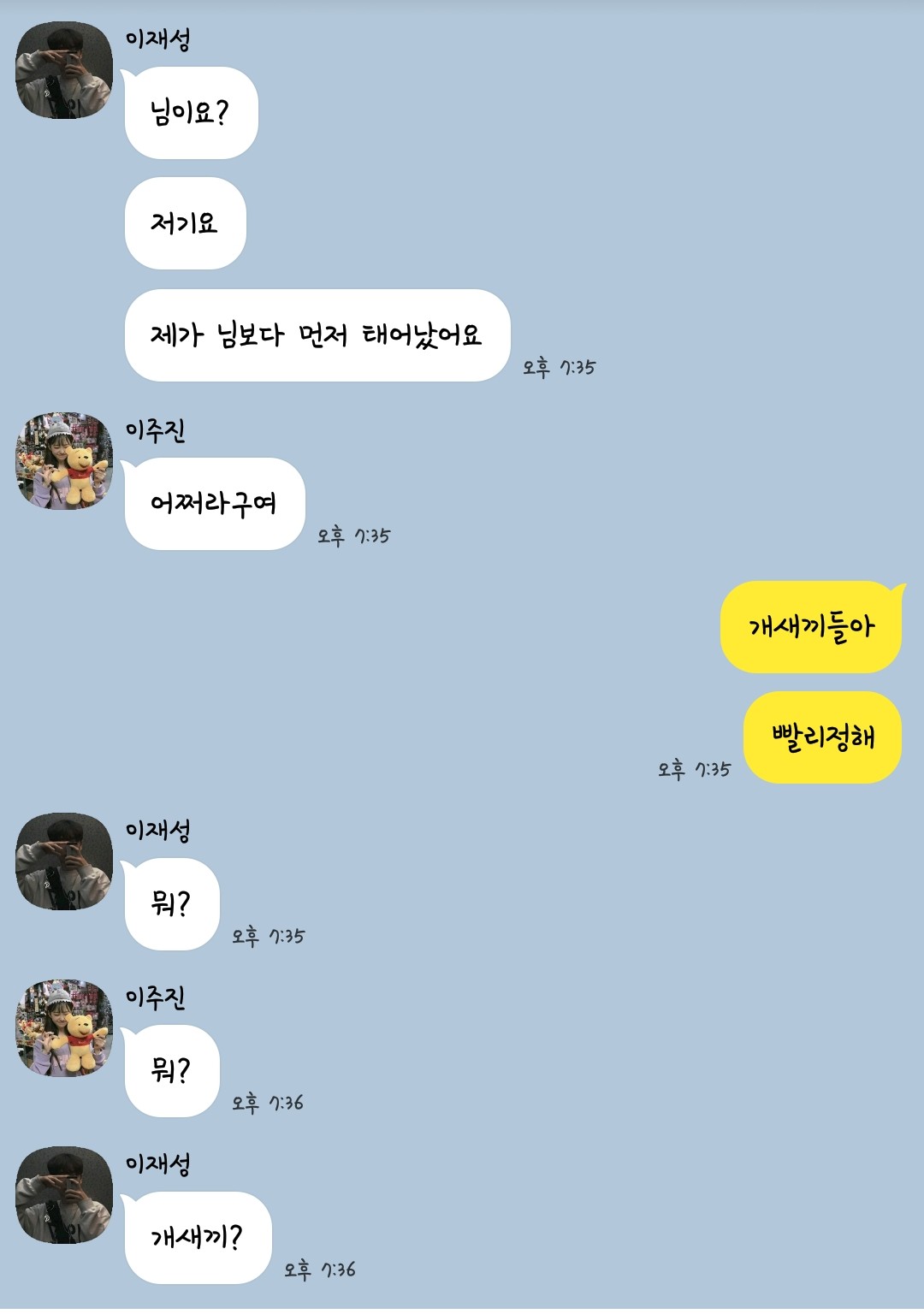
Task: Open 이주진's profile picture beside 어쩌라구여 message
Action: point(64,461)
